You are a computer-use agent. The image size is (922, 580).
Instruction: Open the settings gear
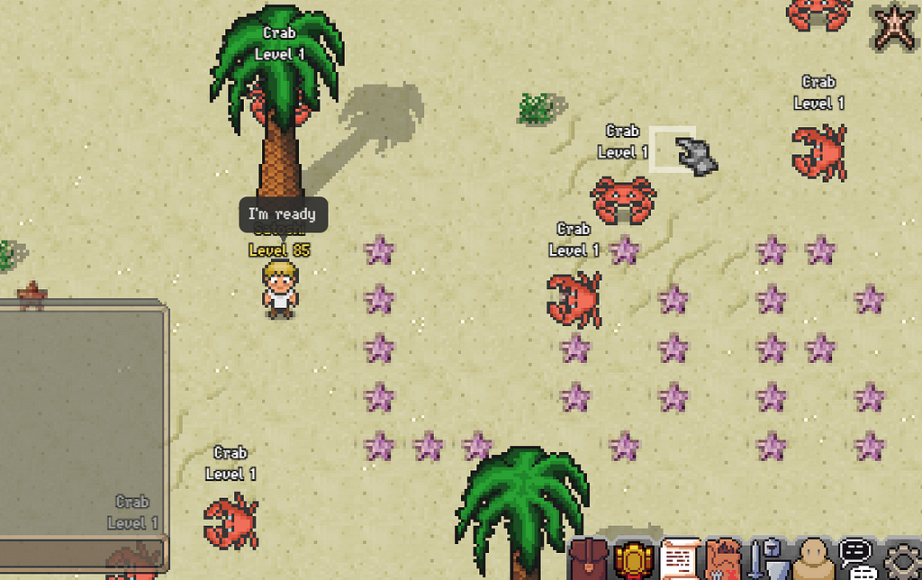point(902,560)
